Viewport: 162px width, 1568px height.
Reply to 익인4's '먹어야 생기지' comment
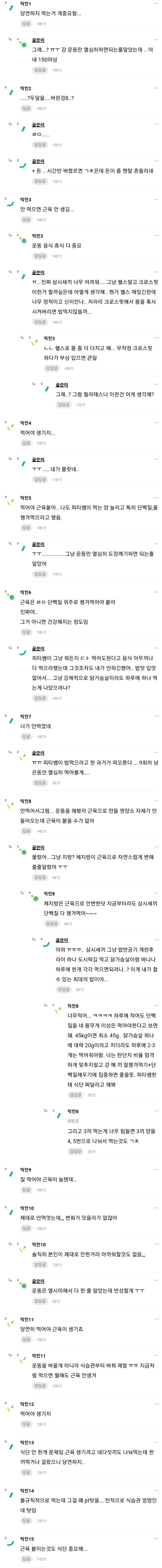[x=26, y=443]
